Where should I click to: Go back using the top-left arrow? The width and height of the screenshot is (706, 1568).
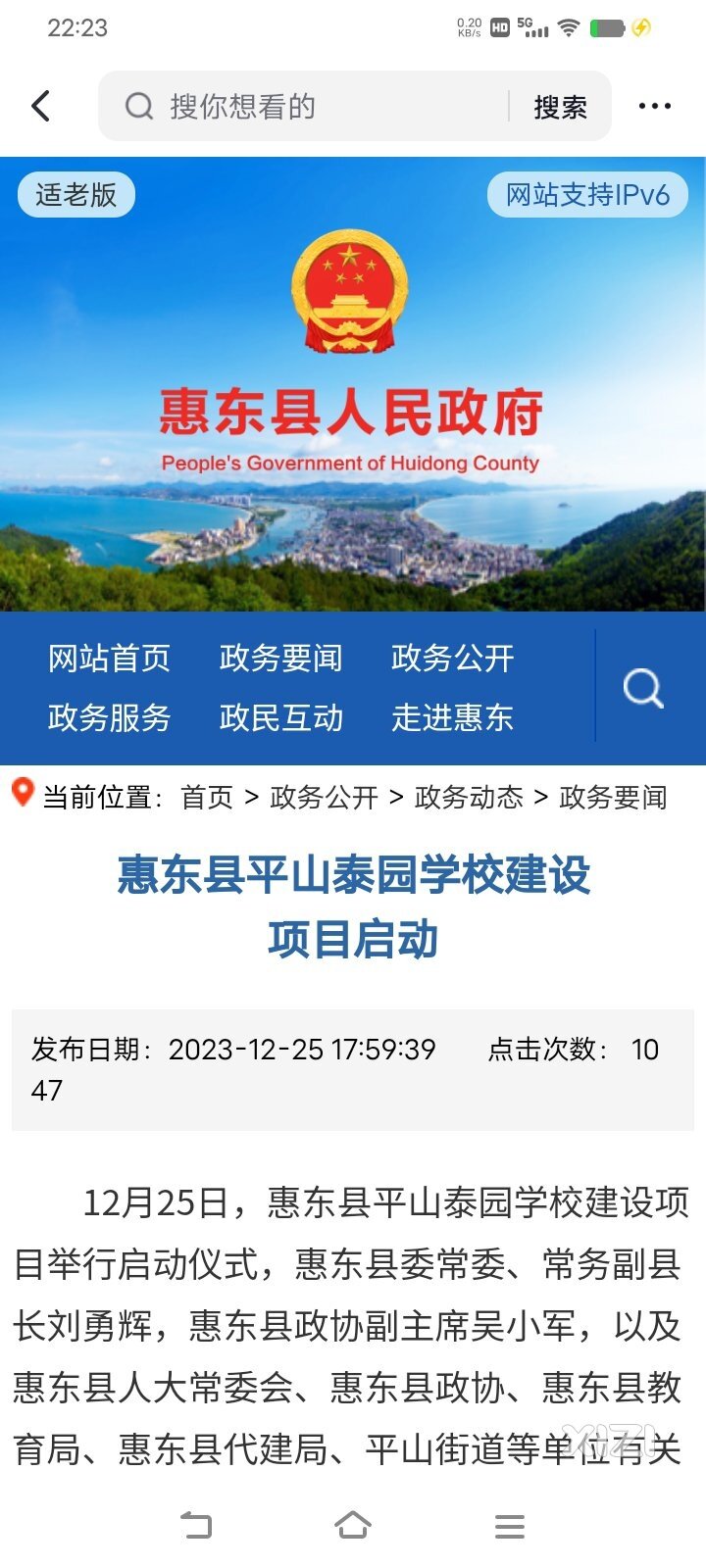pyautogui.click(x=41, y=106)
